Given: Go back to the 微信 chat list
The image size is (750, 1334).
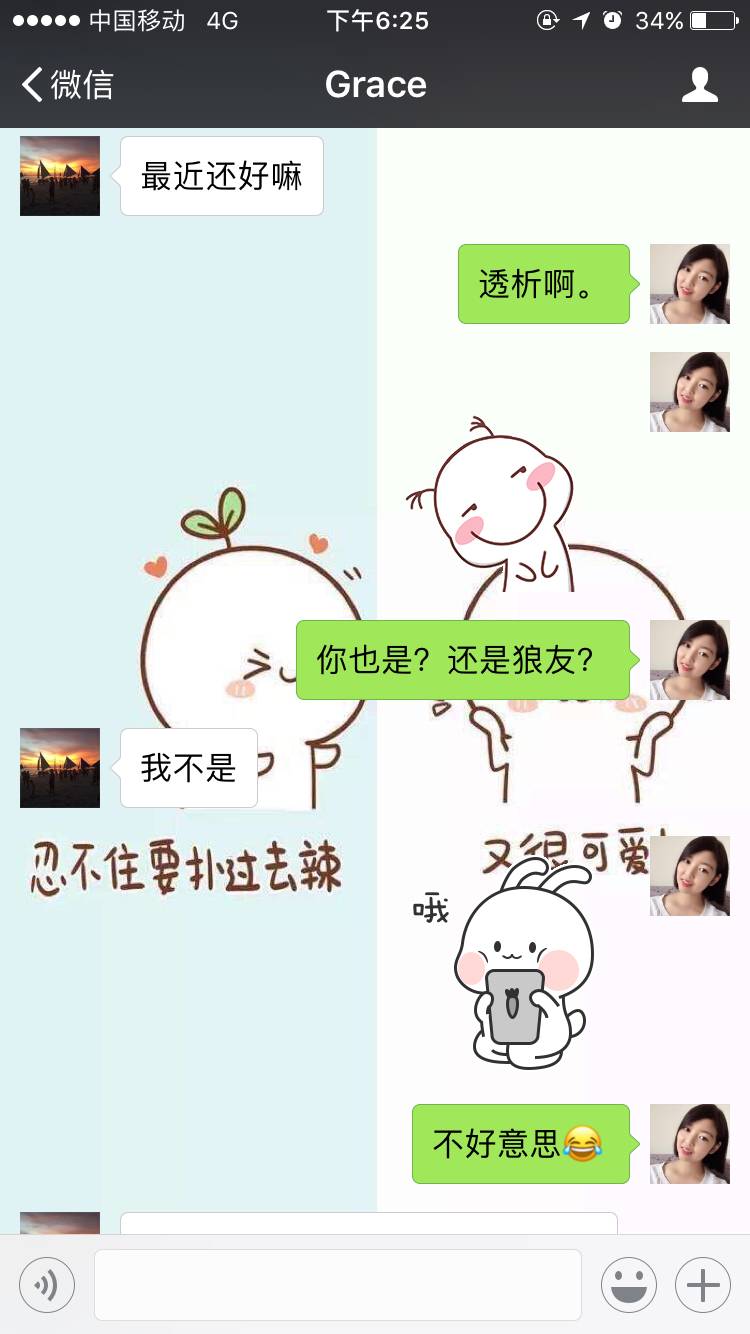Looking at the screenshot, I should pyautogui.click(x=67, y=85).
